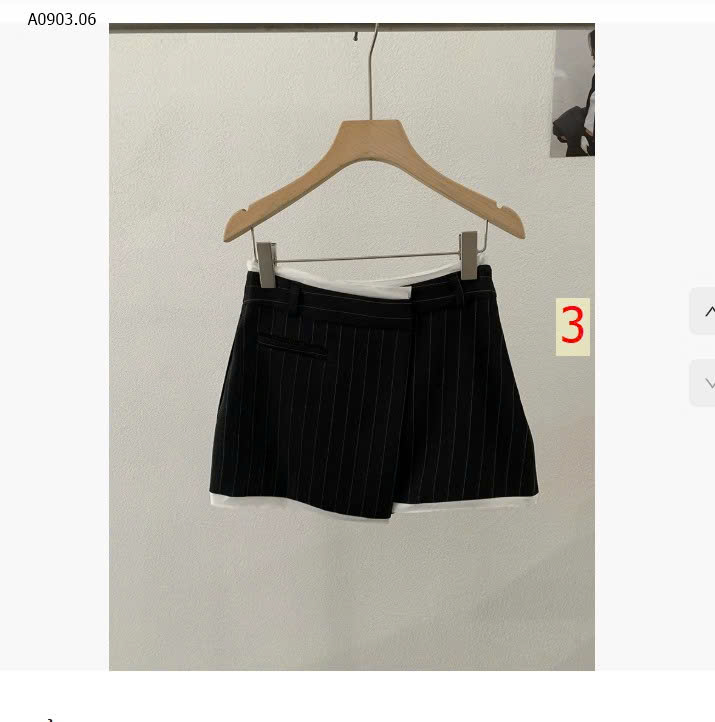The width and height of the screenshot is (715, 722).
Task: Tap the down arrow button
Action: [x=705, y=383]
